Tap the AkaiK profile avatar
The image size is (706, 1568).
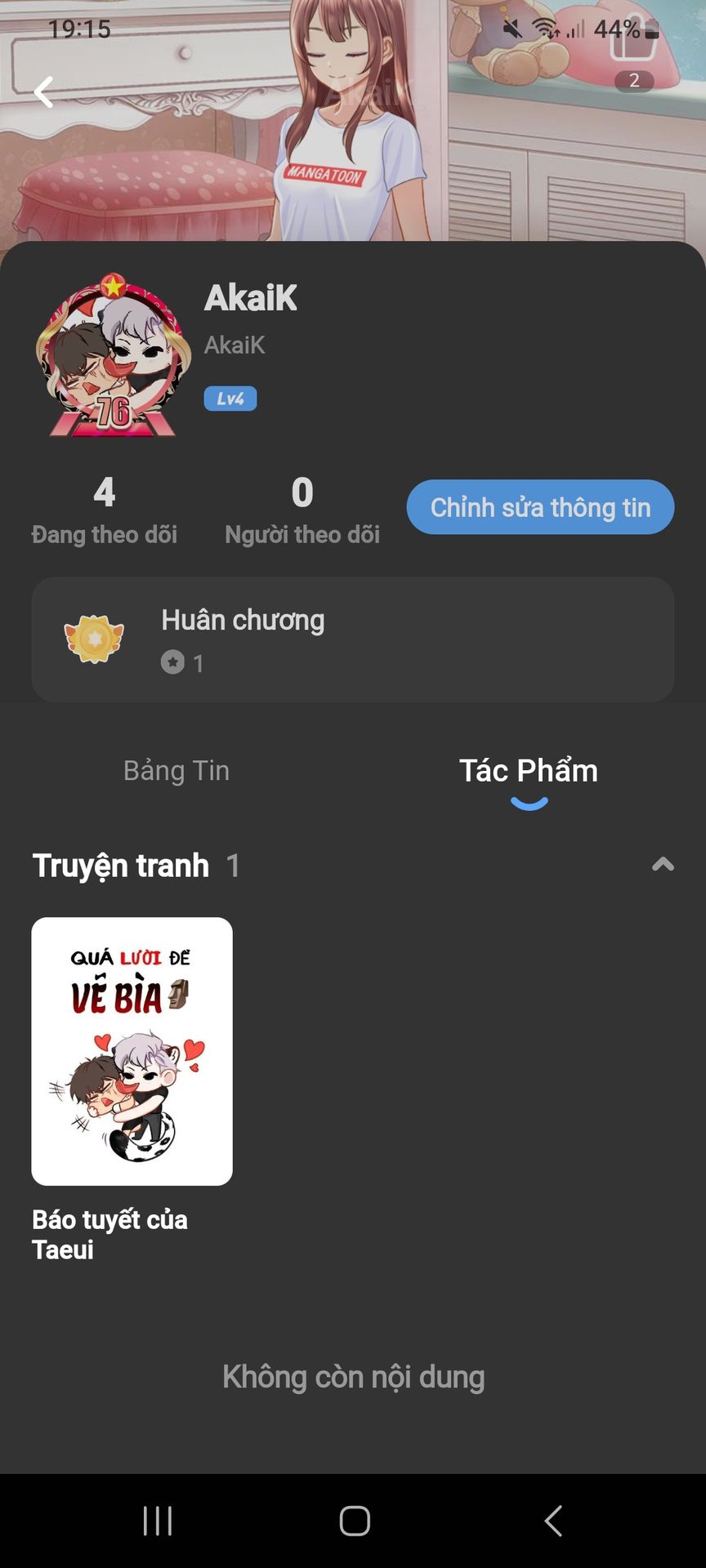(x=111, y=356)
